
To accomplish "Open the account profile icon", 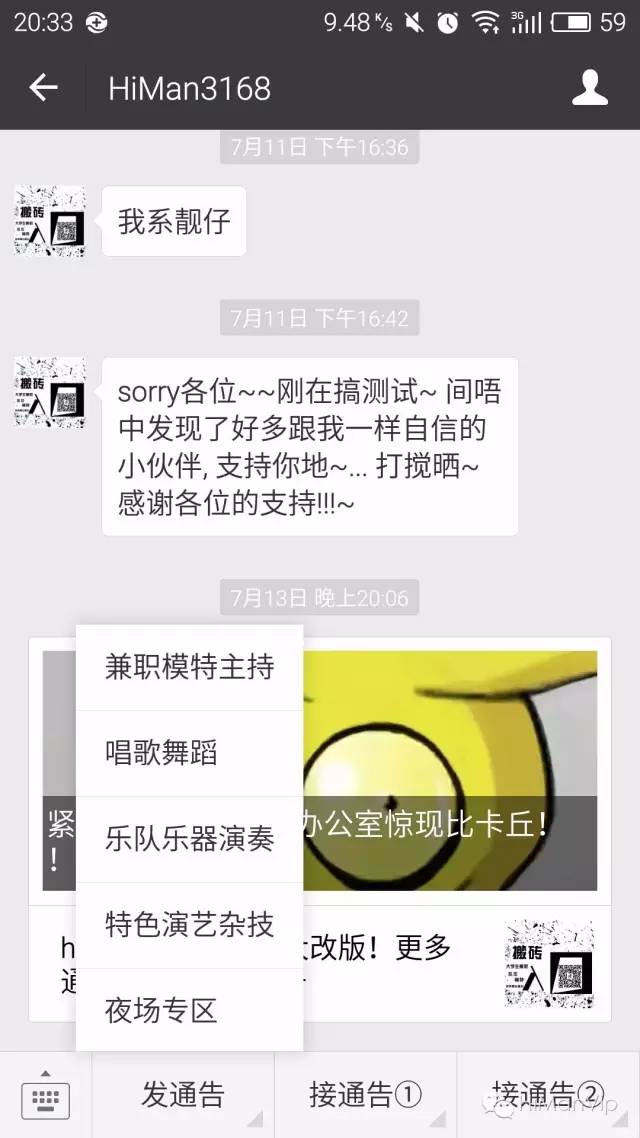I will (589, 88).
